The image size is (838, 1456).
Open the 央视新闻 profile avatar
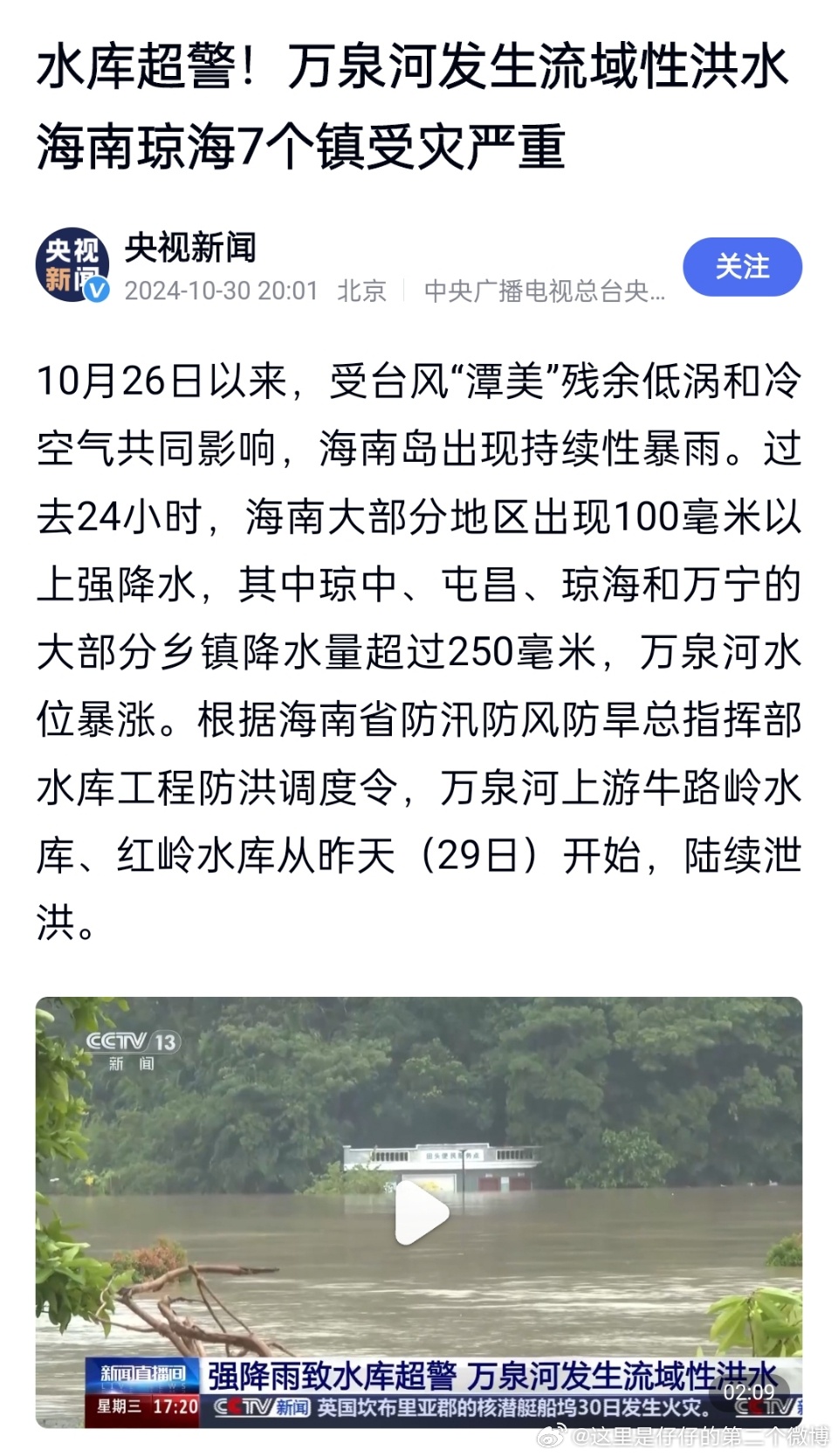tap(72, 267)
